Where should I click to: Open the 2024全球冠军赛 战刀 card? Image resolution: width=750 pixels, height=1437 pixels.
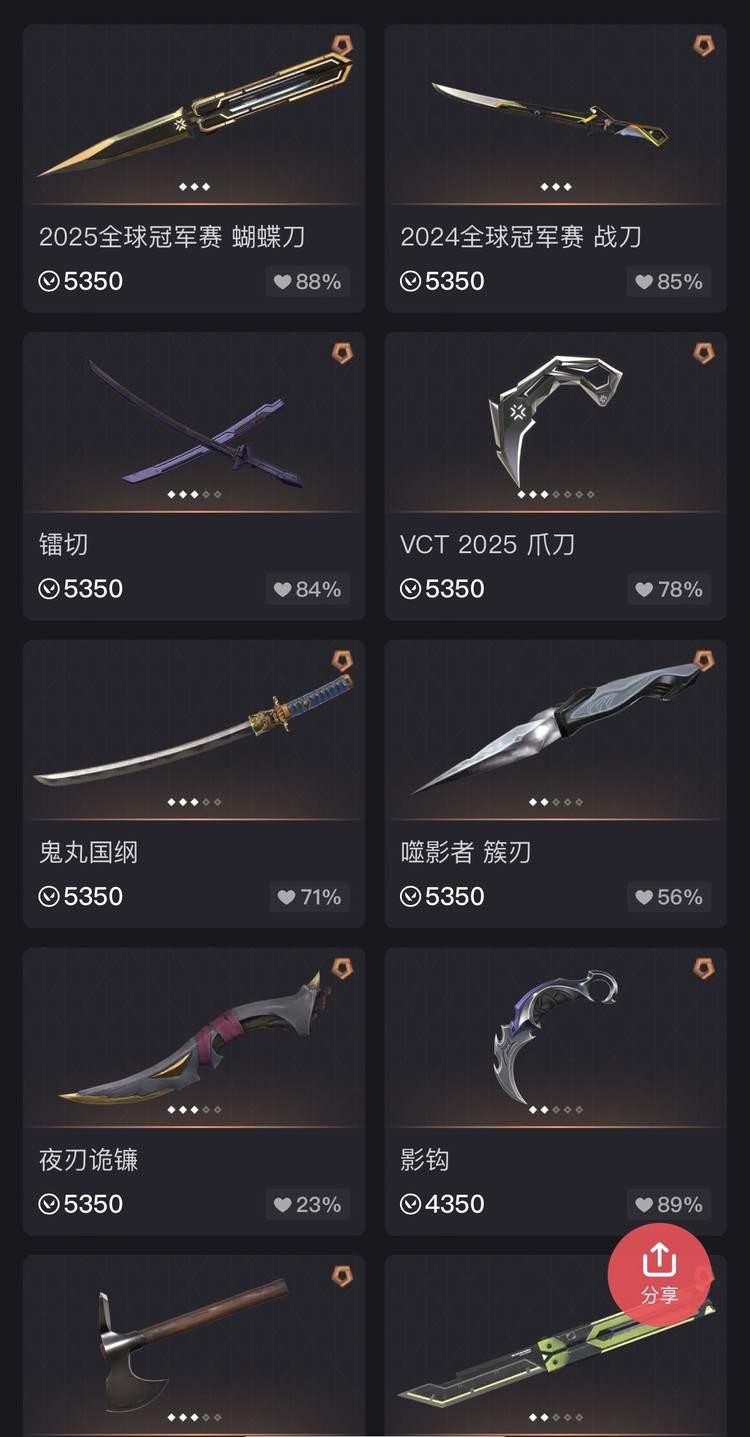point(555,130)
